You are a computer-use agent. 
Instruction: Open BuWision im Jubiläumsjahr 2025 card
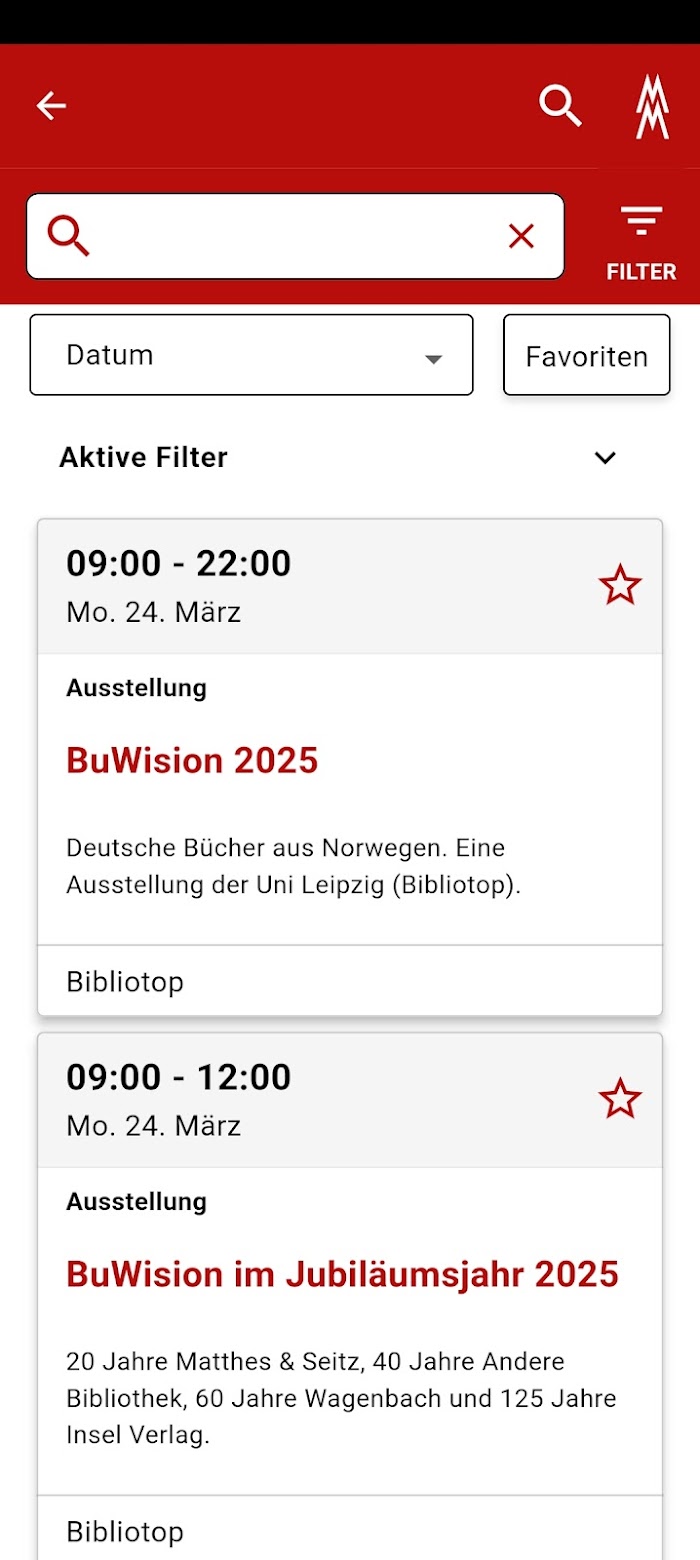pyautogui.click(x=350, y=1296)
